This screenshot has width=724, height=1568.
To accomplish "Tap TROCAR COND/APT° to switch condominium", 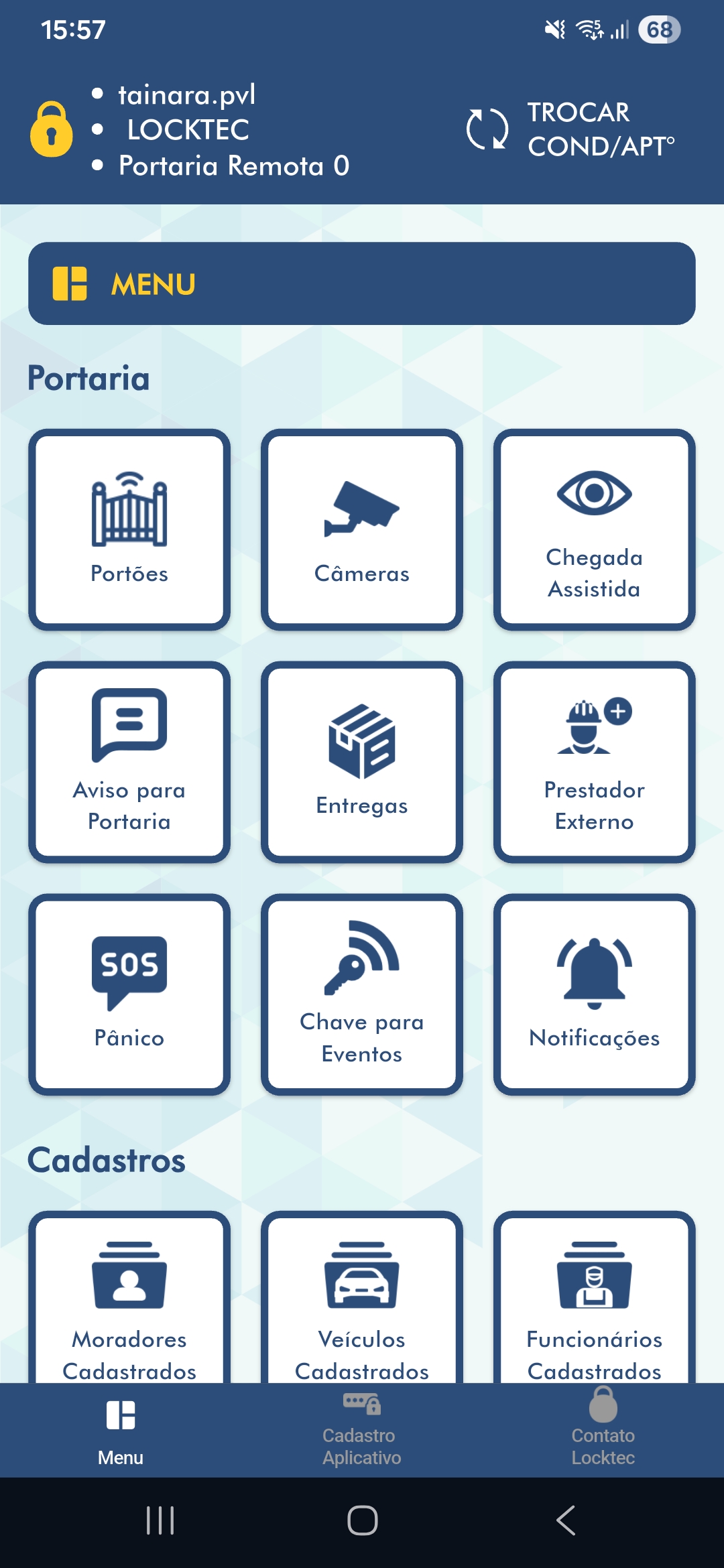I will [571, 129].
